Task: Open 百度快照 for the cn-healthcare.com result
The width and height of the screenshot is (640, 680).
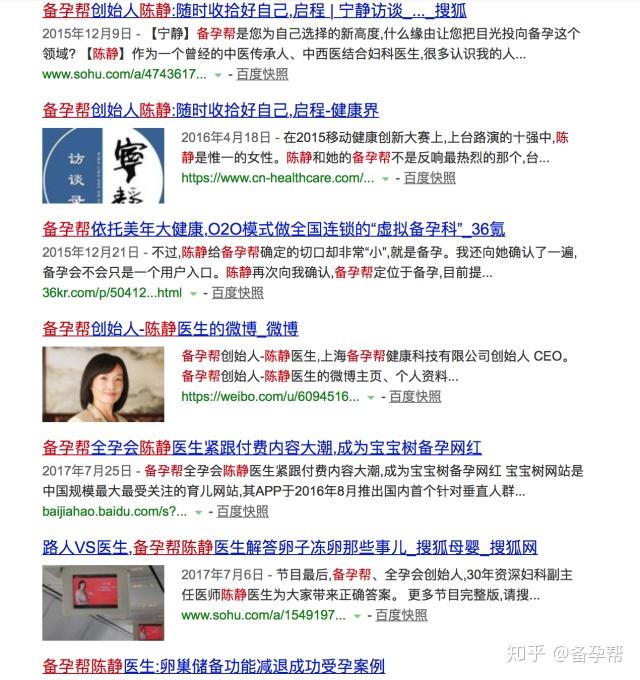Action: tap(429, 178)
